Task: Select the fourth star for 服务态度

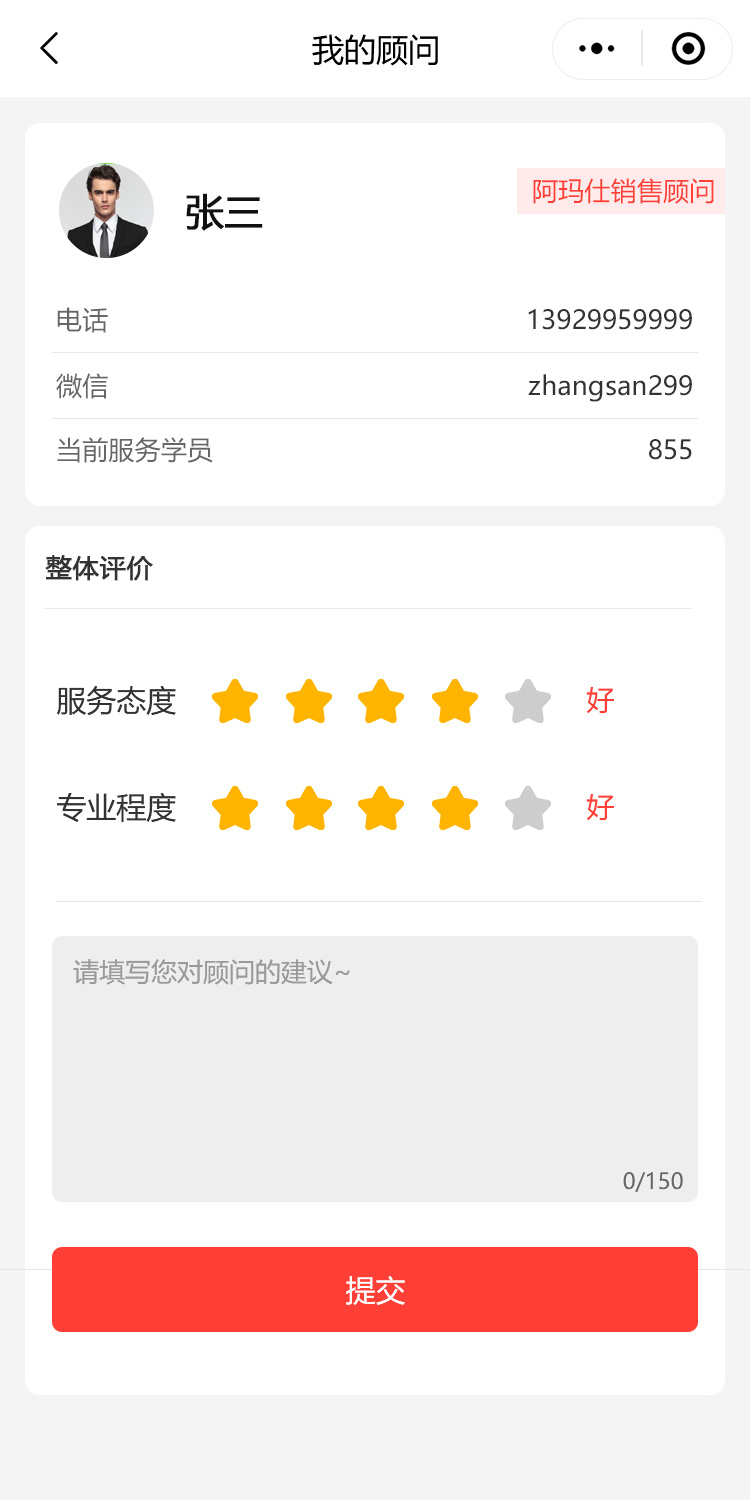Action: (x=455, y=702)
